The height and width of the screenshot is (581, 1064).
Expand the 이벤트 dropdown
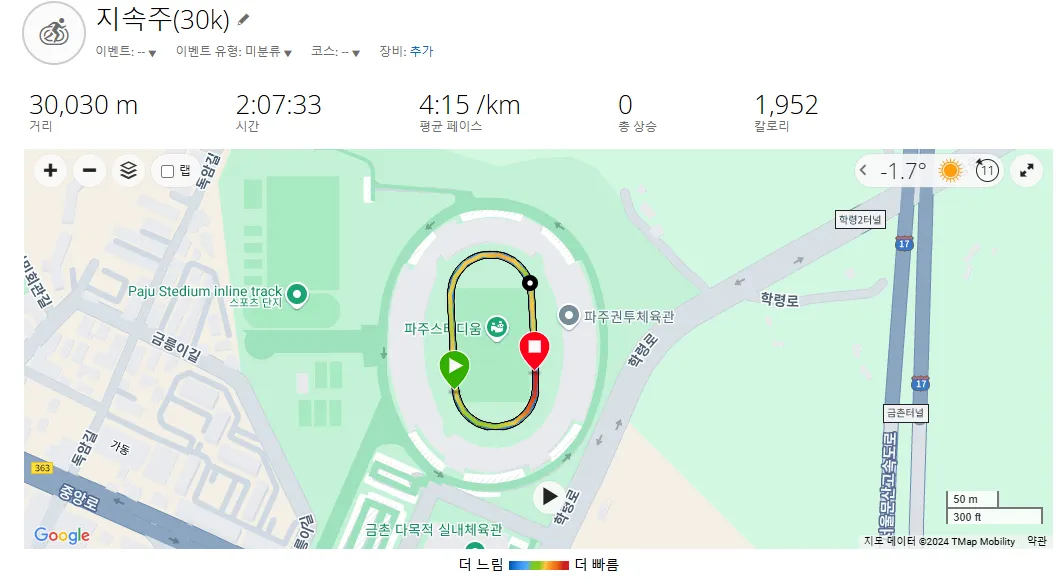pyautogui.click(x=152, y=53)
